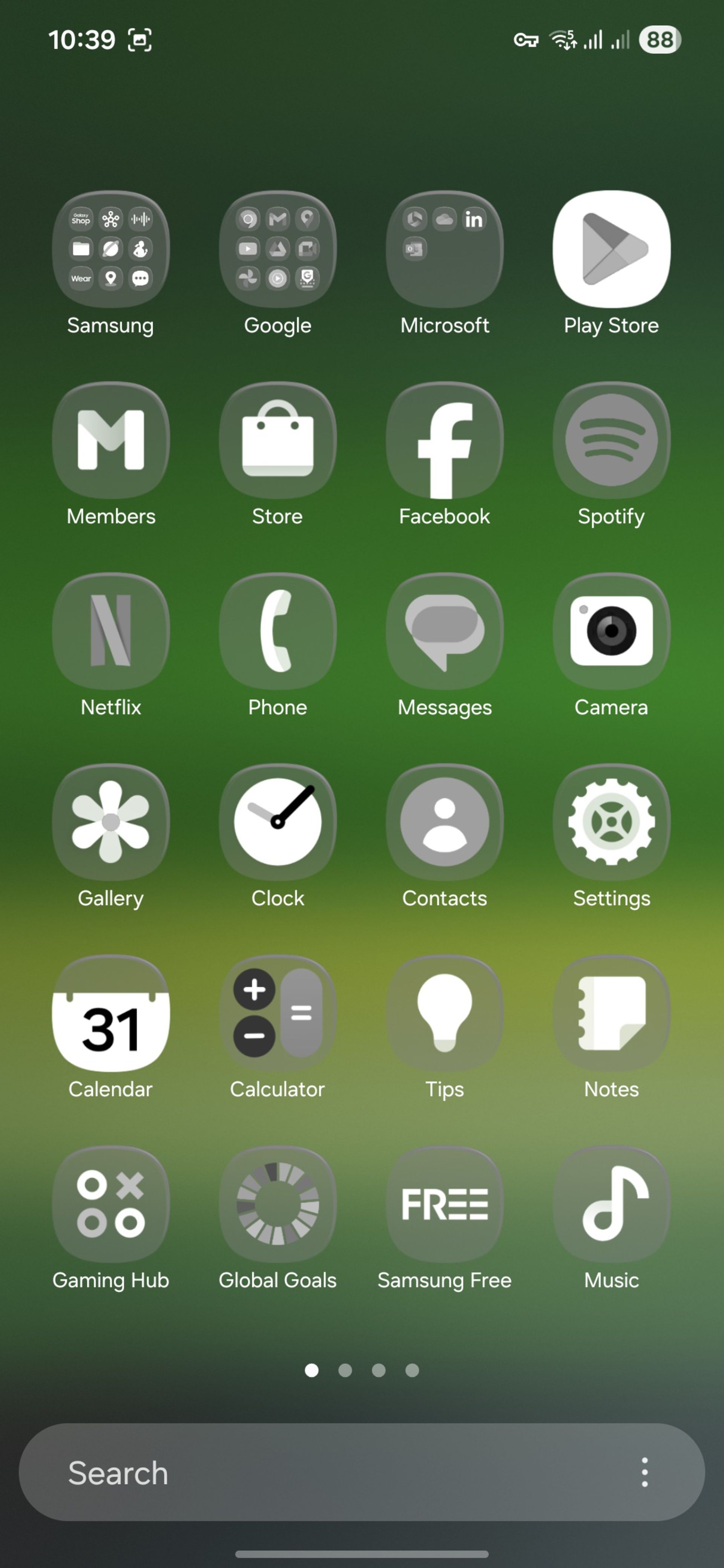Open the Calendar app
The image size is (724, 1568).
click(x=111, y=1013)
